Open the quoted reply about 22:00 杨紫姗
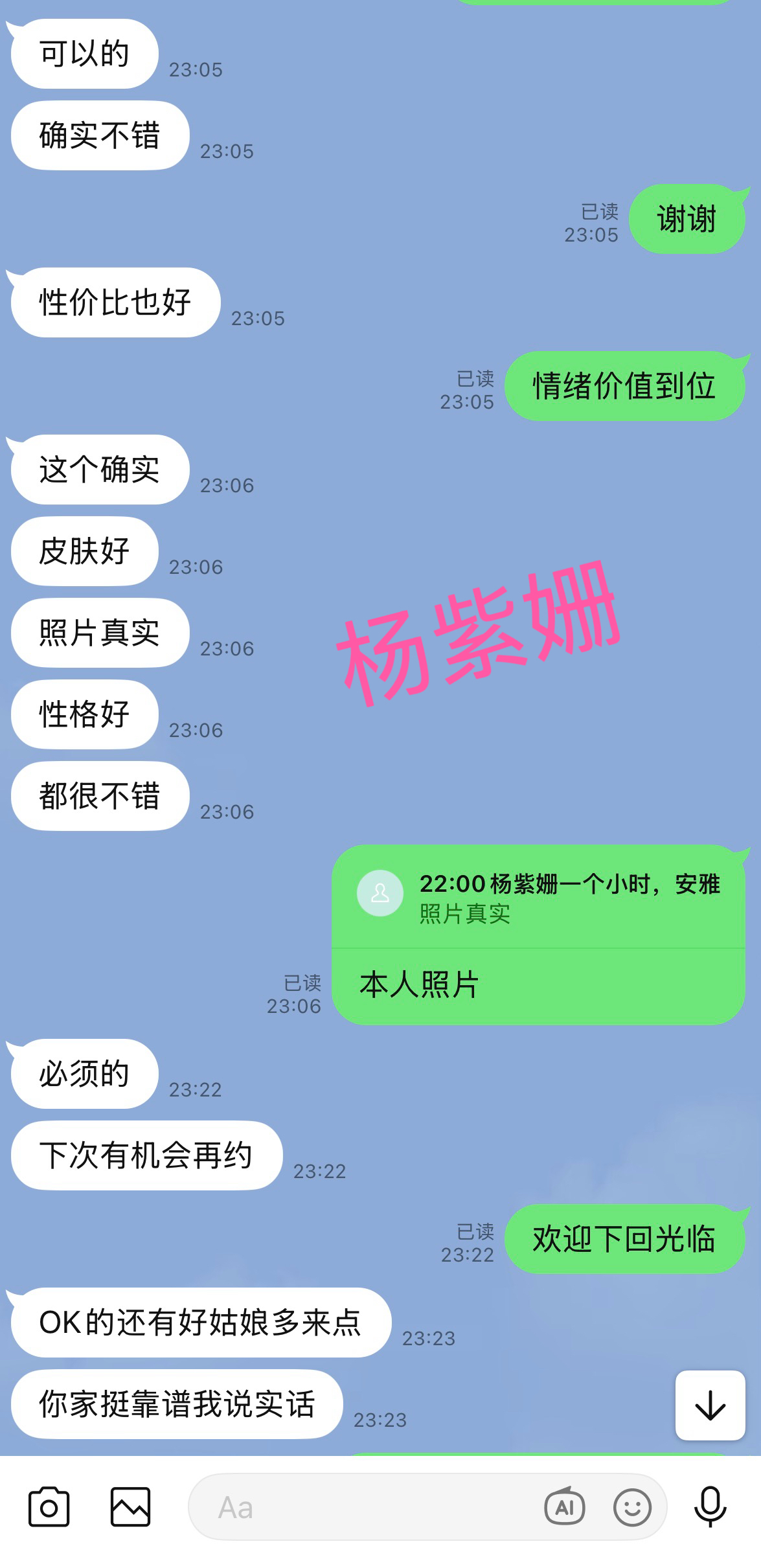The image size is (761, 1568). [x=538, y=898]
